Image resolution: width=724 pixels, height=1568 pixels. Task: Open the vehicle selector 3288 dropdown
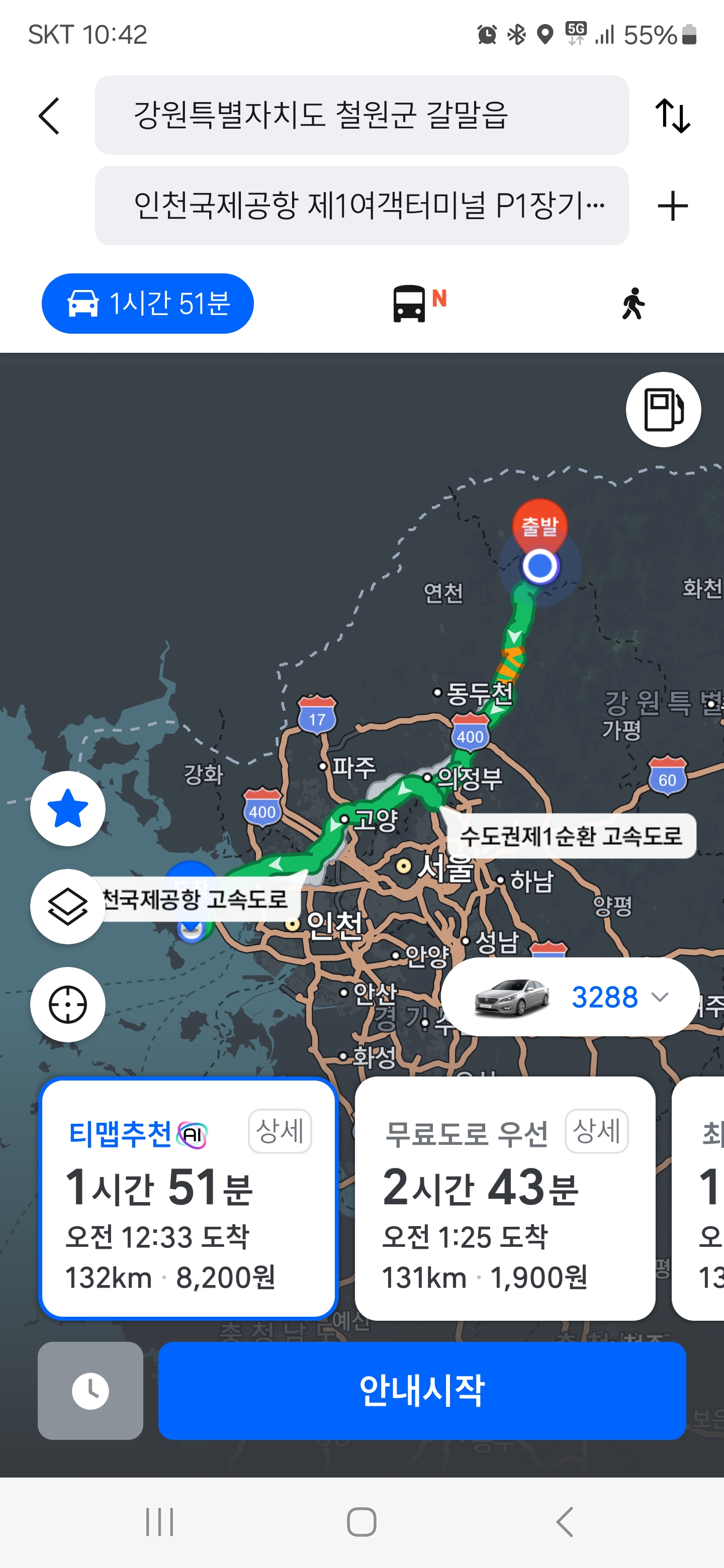point(570,997)
